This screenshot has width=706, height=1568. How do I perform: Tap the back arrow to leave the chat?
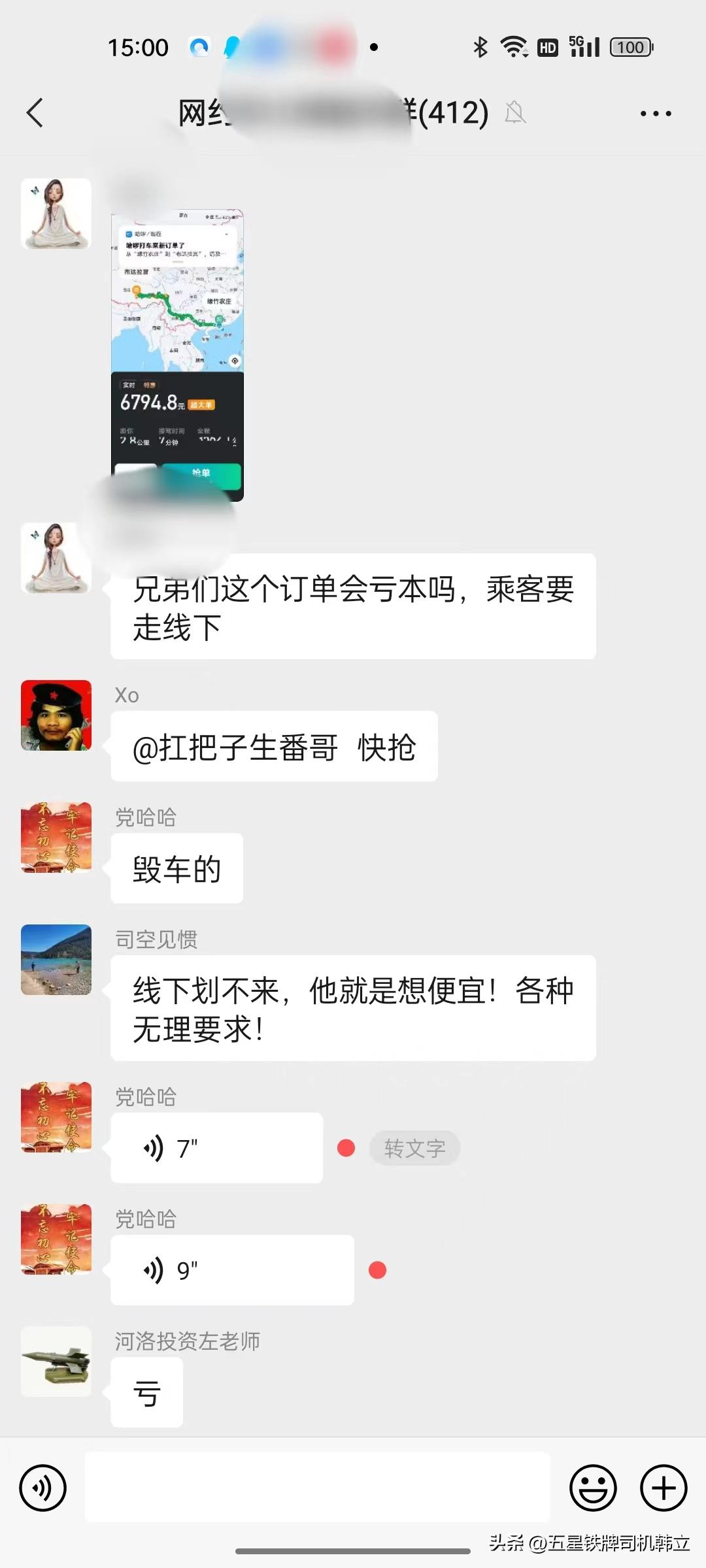point(35,112)
